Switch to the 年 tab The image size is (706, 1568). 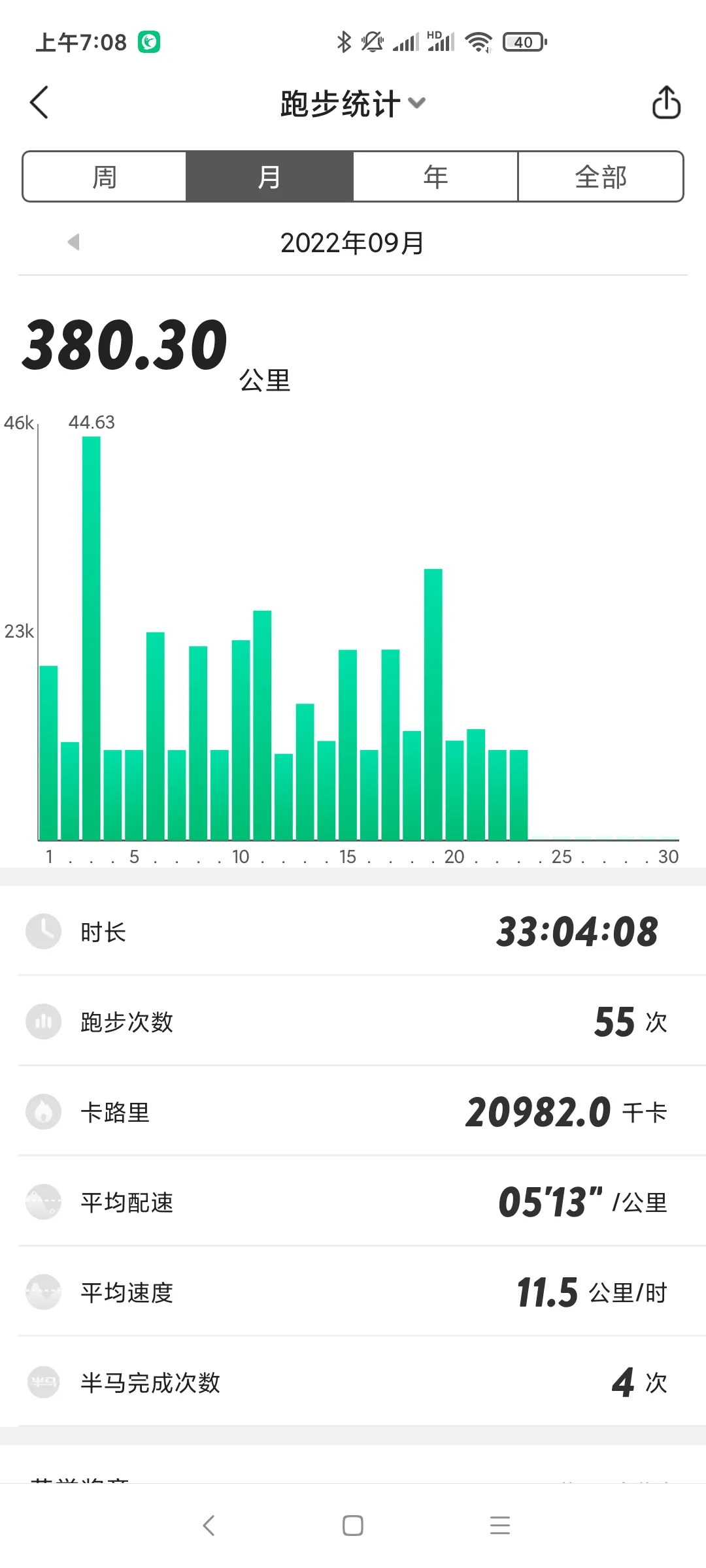(x=435, y=177)
